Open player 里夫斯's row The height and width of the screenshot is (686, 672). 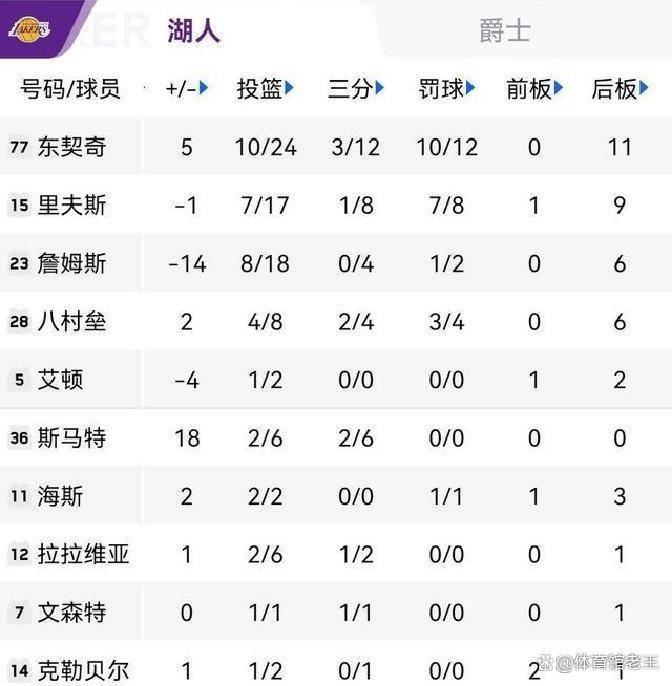[72, 205]
